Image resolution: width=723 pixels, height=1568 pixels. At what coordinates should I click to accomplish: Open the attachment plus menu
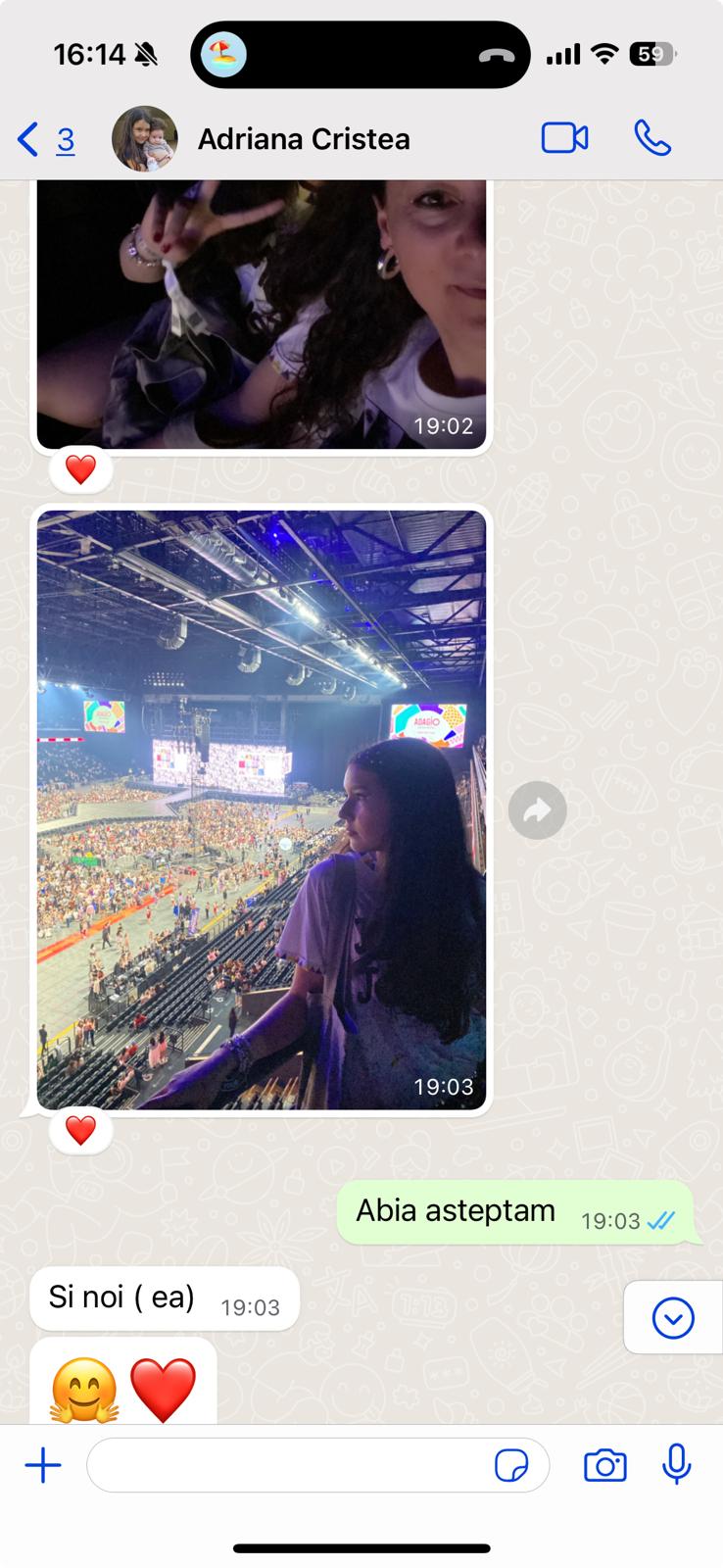43,1466
